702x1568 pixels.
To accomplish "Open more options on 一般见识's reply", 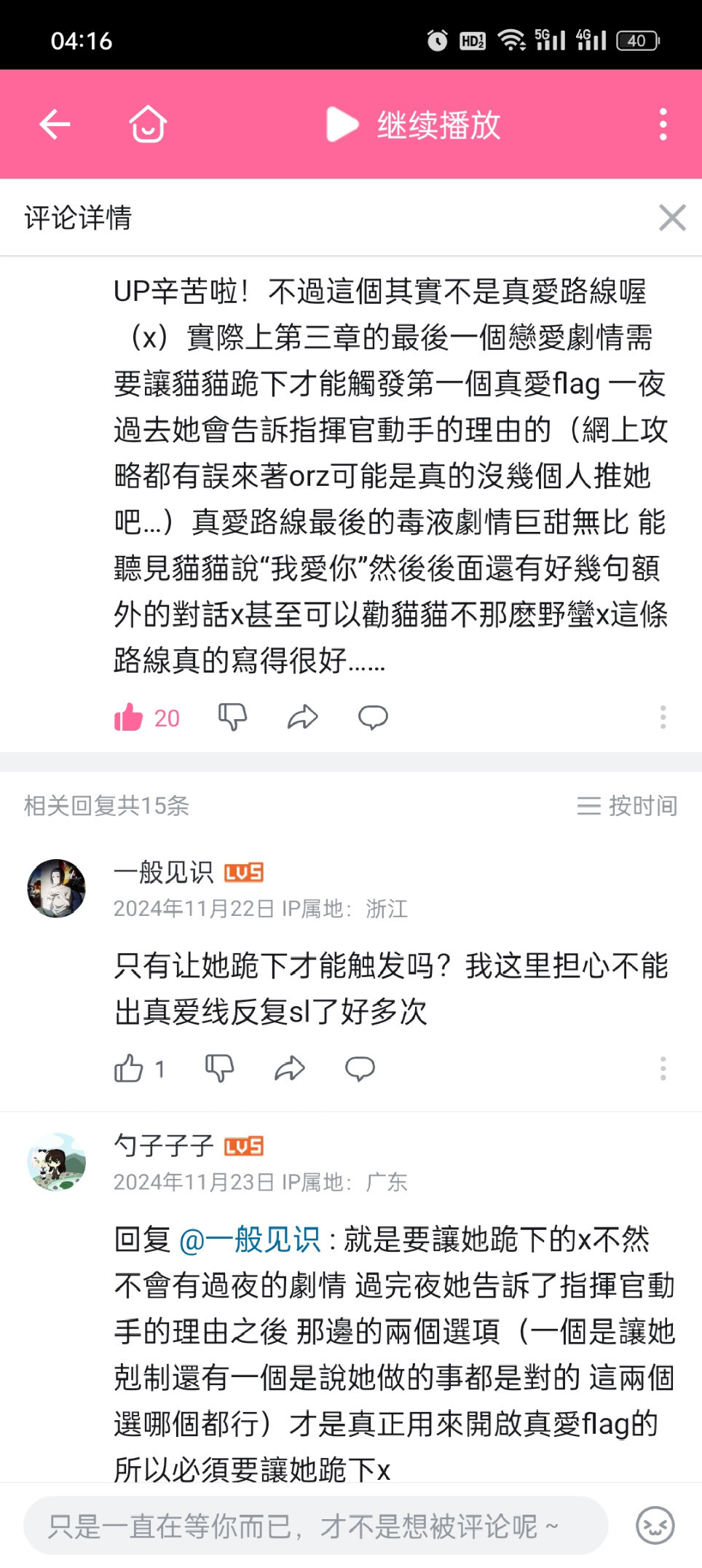I will 663,1069.
